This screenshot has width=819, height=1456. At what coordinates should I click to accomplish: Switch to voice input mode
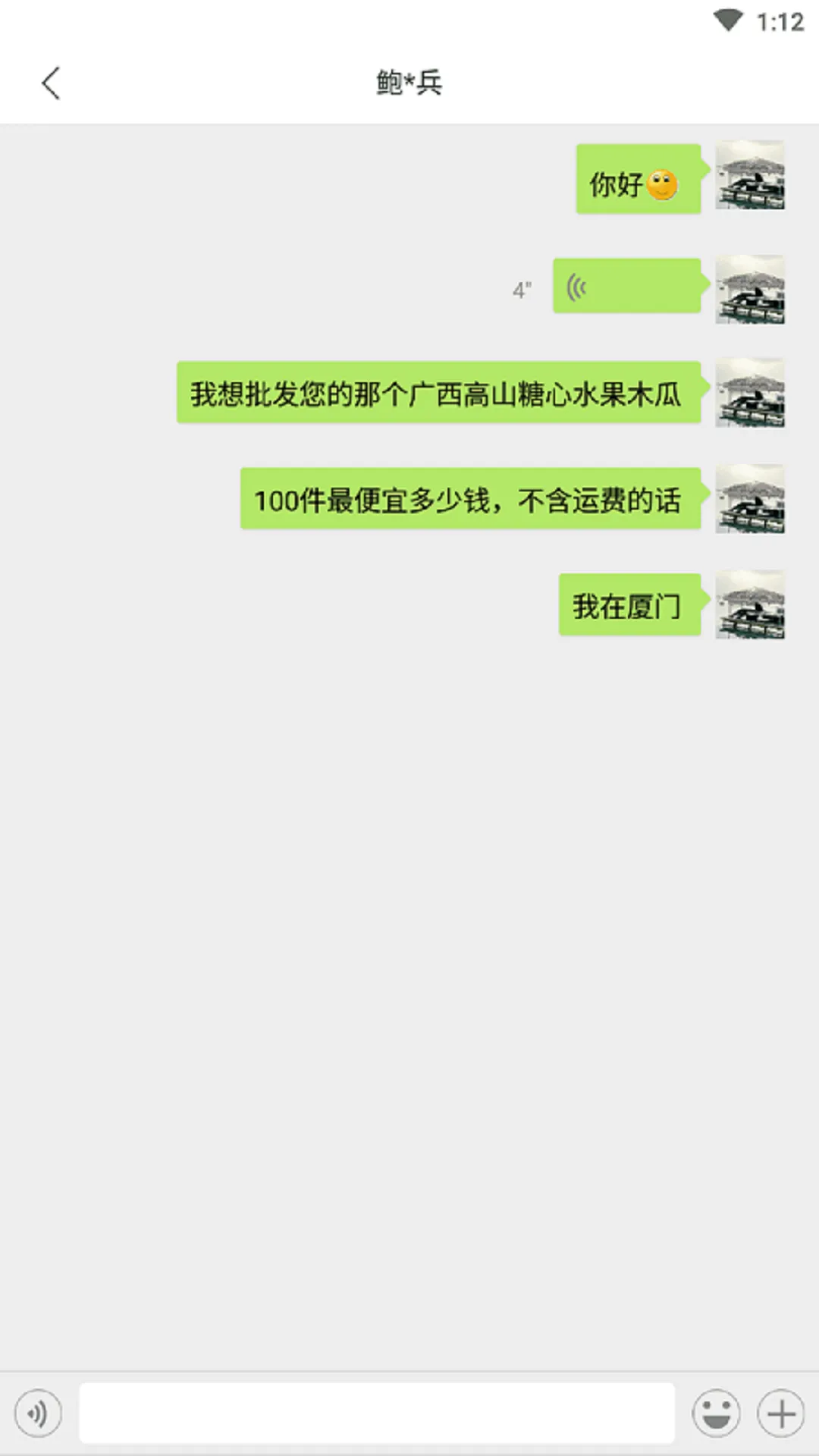point(38,1414)
